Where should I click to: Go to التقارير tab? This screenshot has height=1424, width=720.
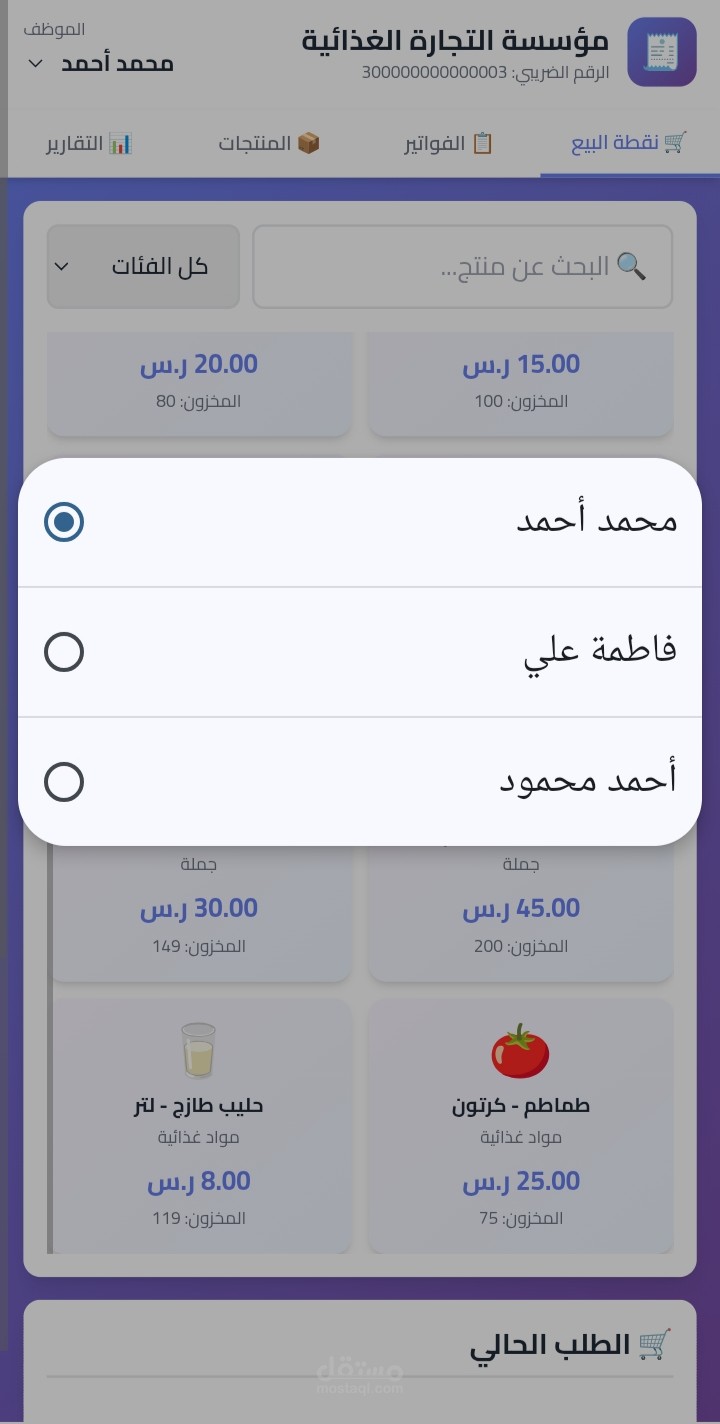[x=89, y=143]
